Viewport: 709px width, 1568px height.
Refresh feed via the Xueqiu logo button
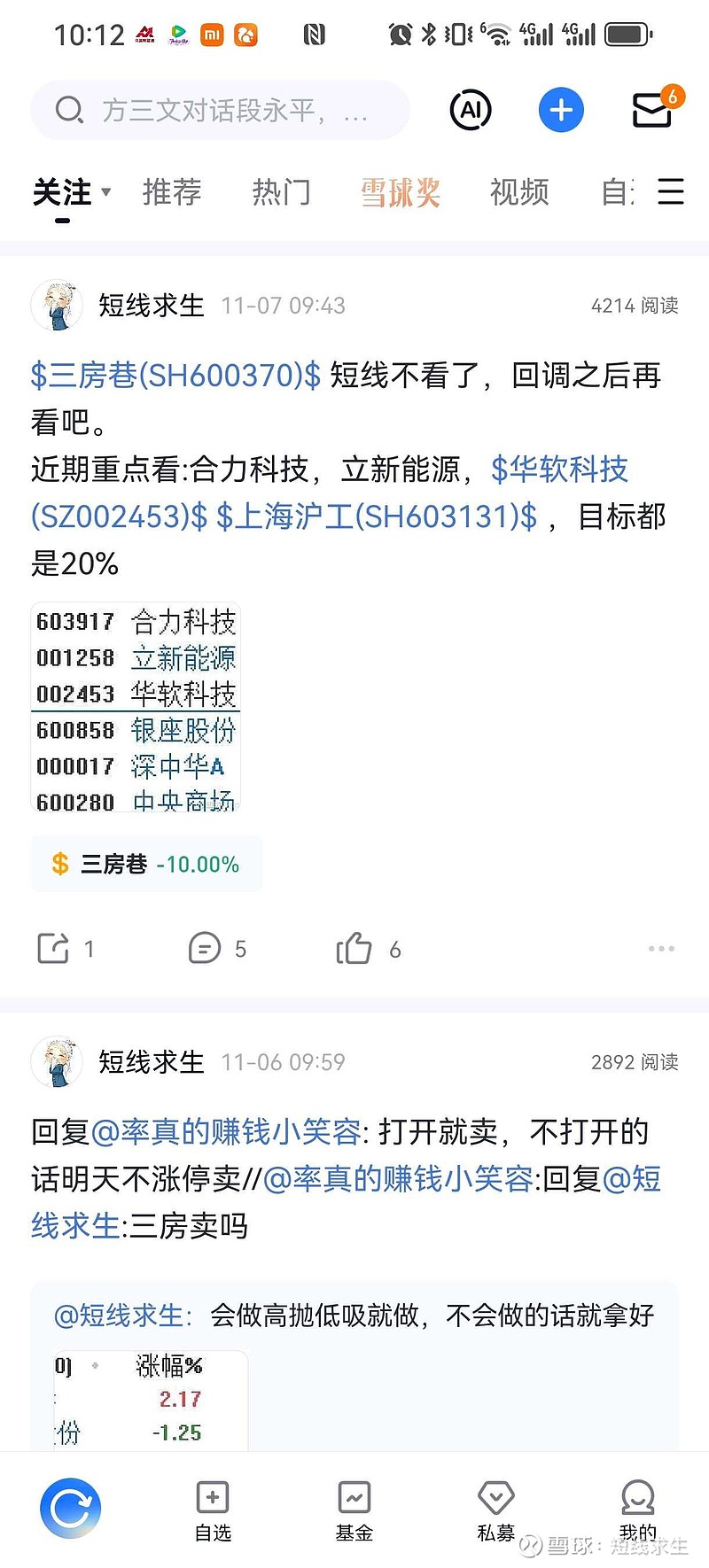[71, 1508]
